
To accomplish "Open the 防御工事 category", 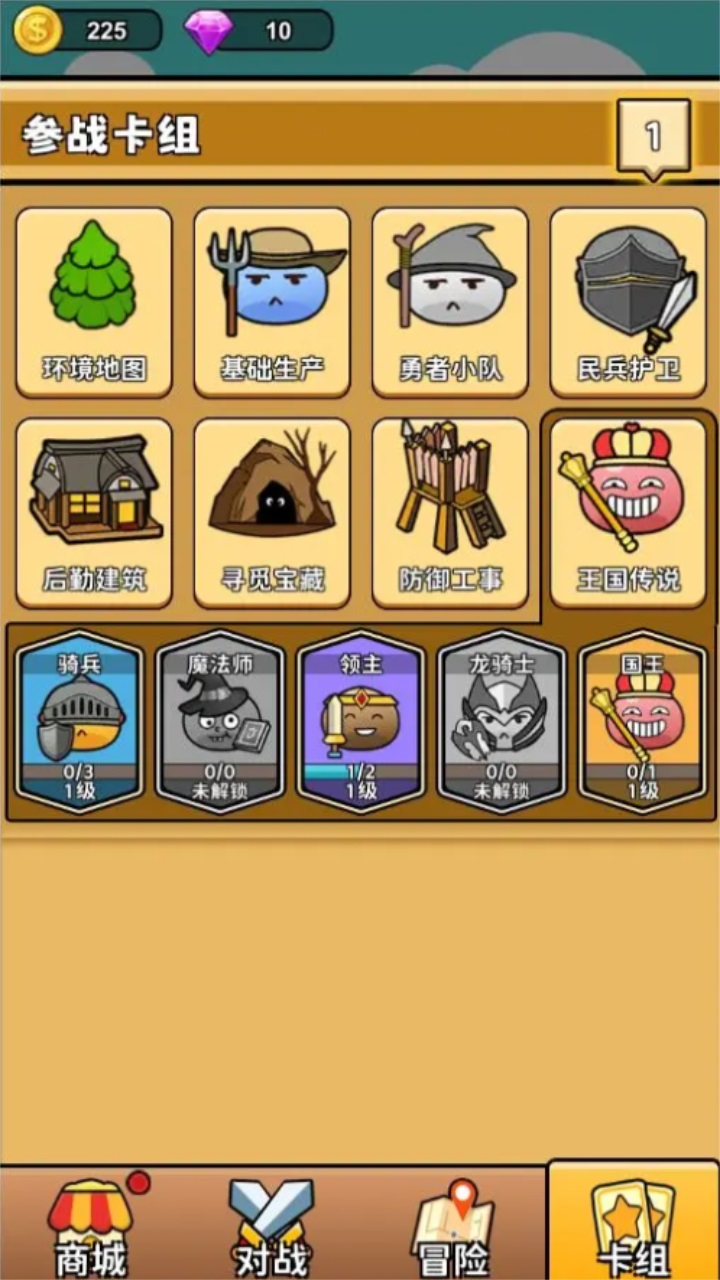I will [450, 512].
